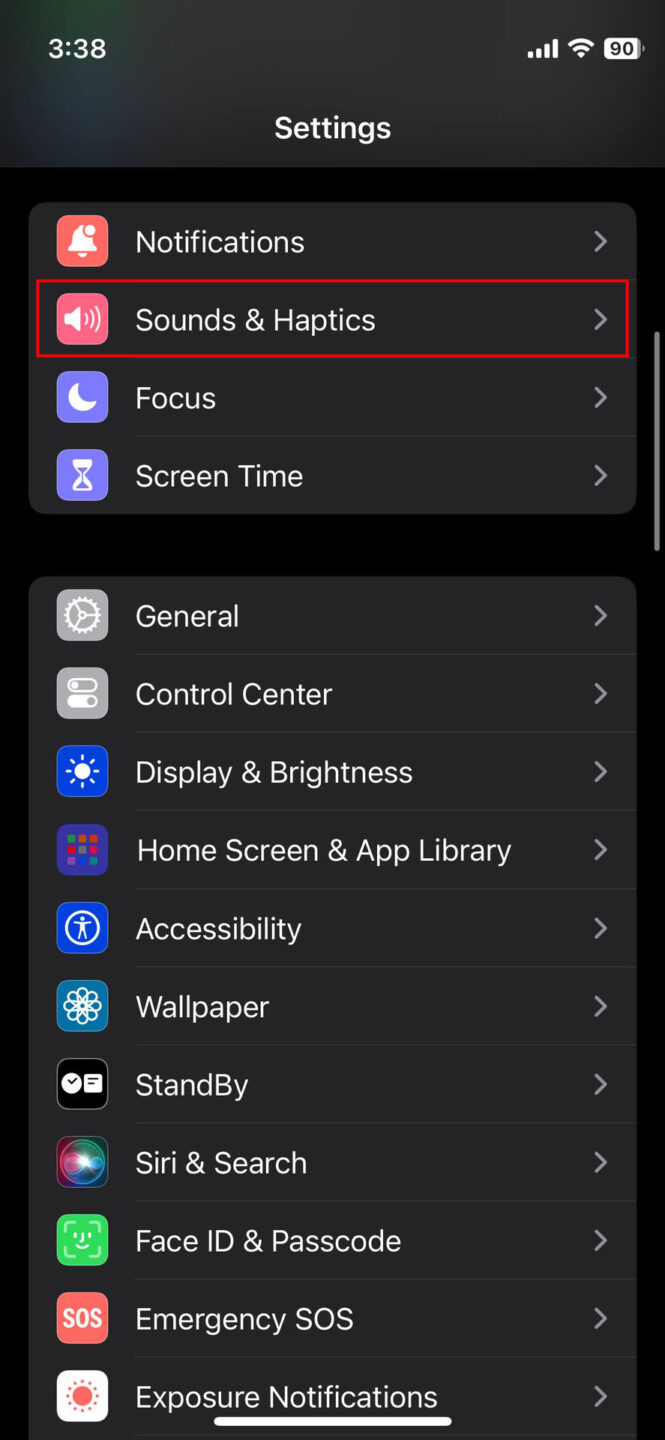Viewport: 665px width, 1440px height.
Task: Open Emergency SOS settings
Action: pyautogui.click(x=330, y=1318)
